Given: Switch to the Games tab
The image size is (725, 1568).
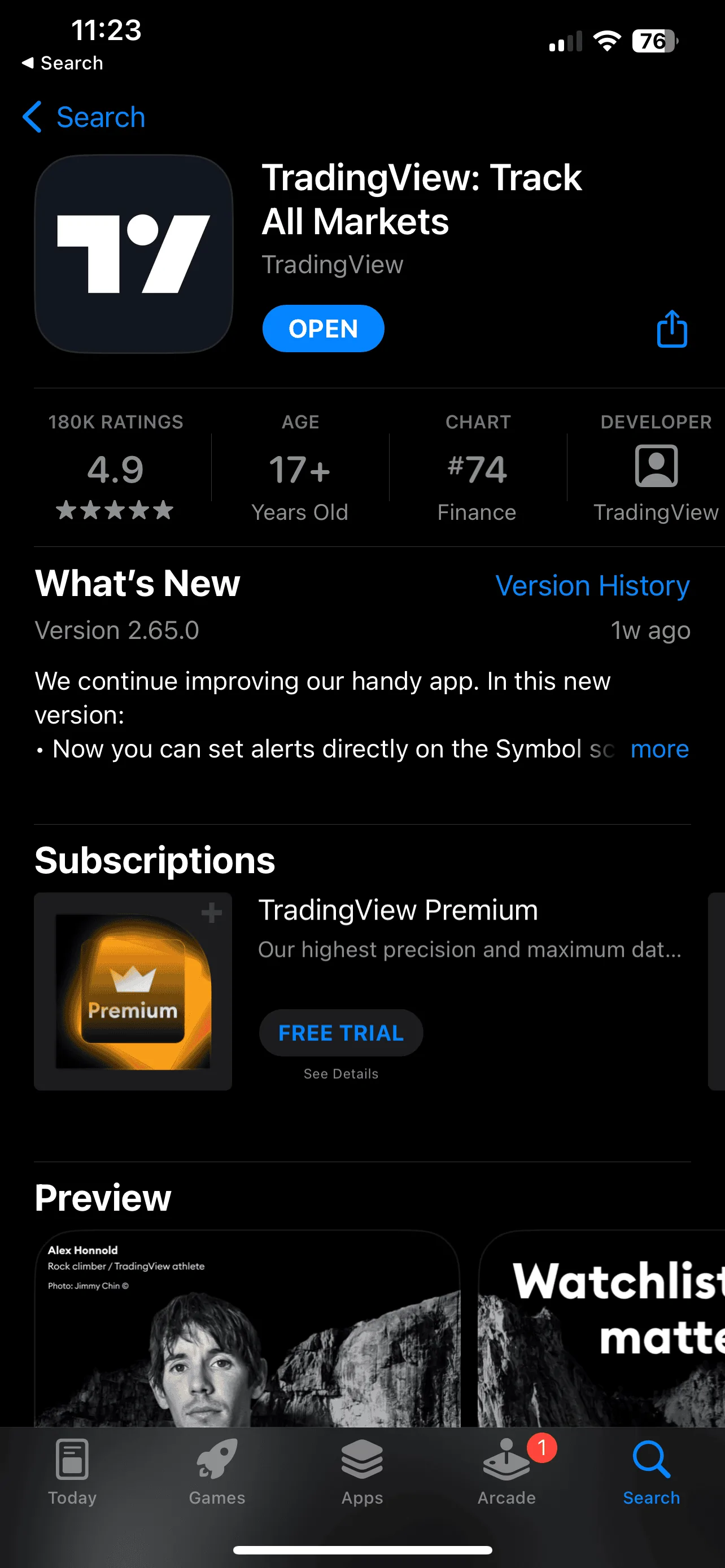Looking at the screenshot, I should [217, 1472].
